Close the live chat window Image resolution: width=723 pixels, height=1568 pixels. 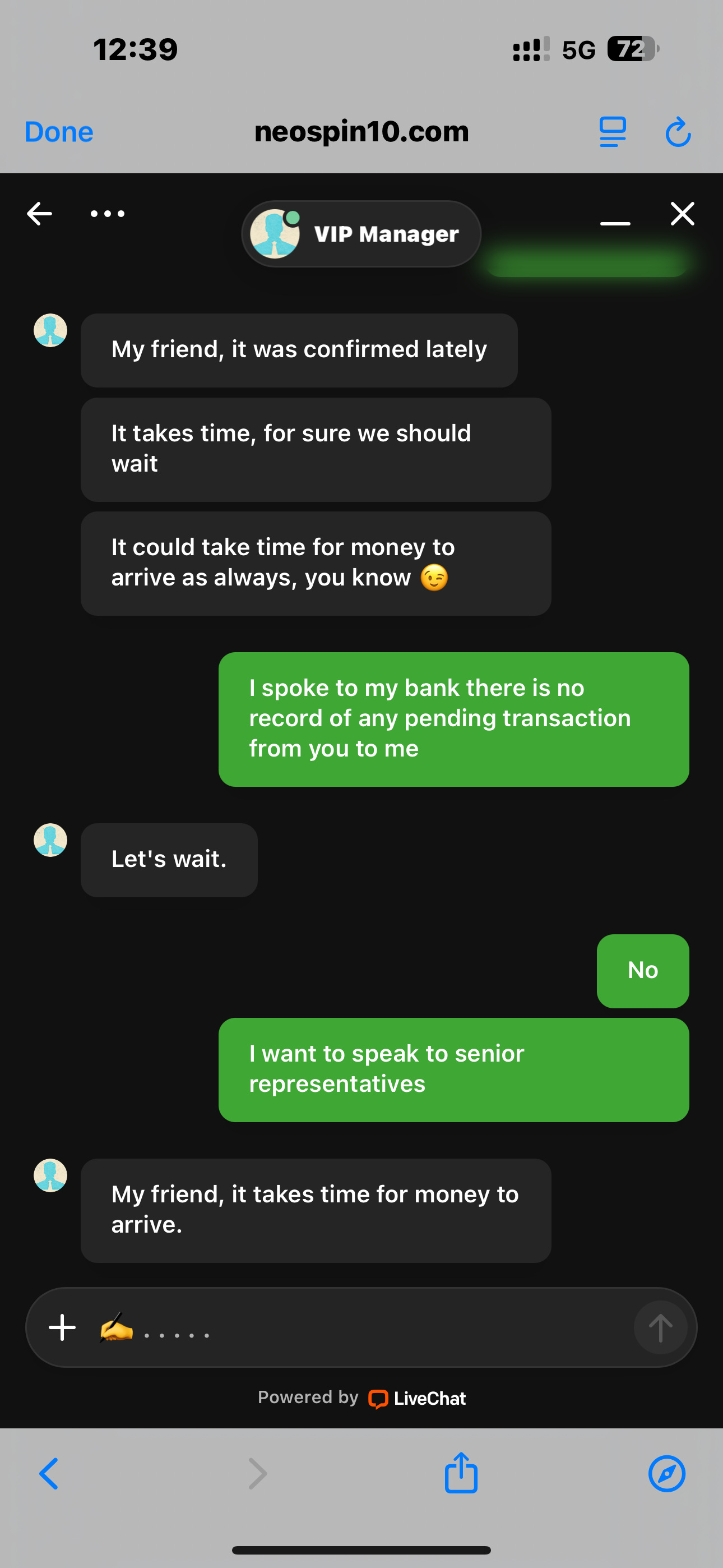pyautogui.click(x=682, y=214)
